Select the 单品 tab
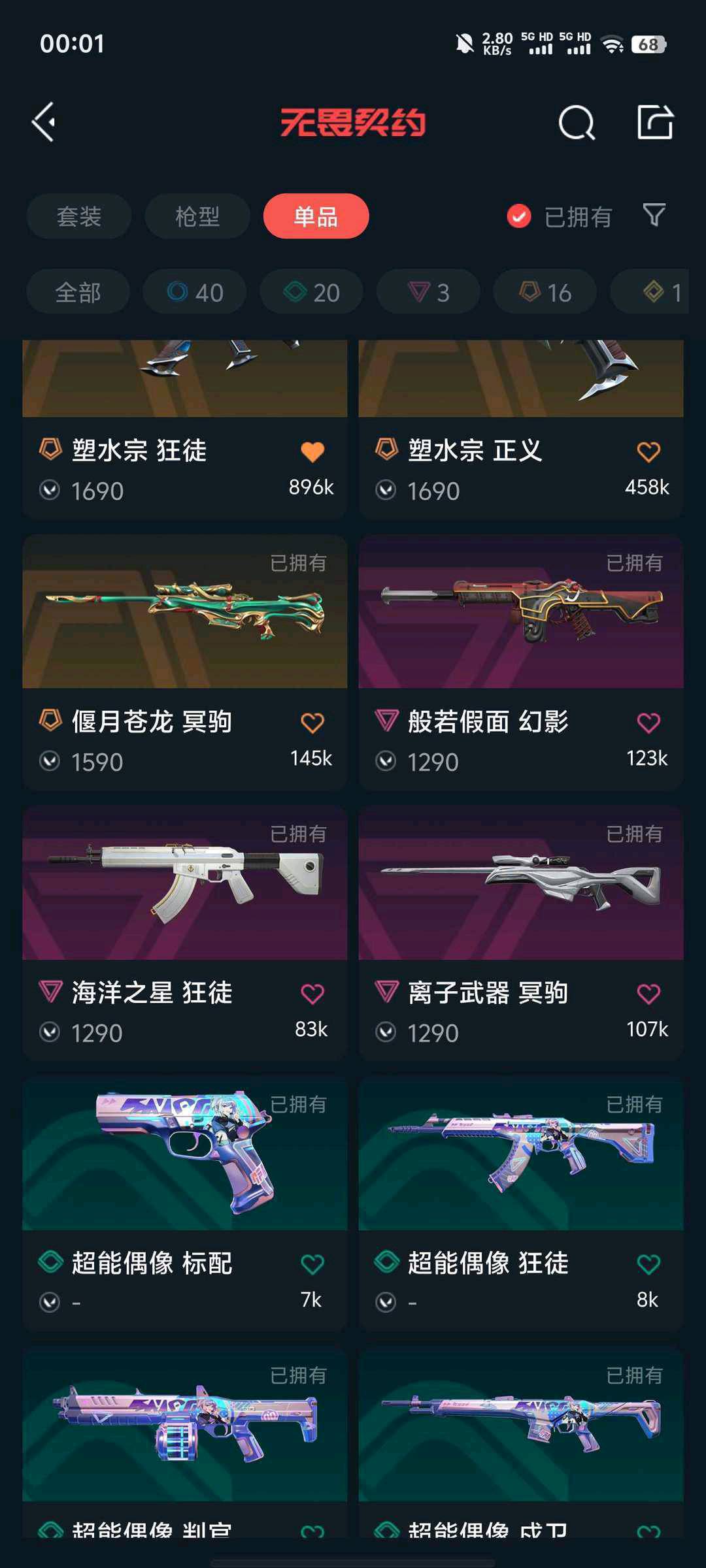The image size is (706, 1568). pos(316,216)
